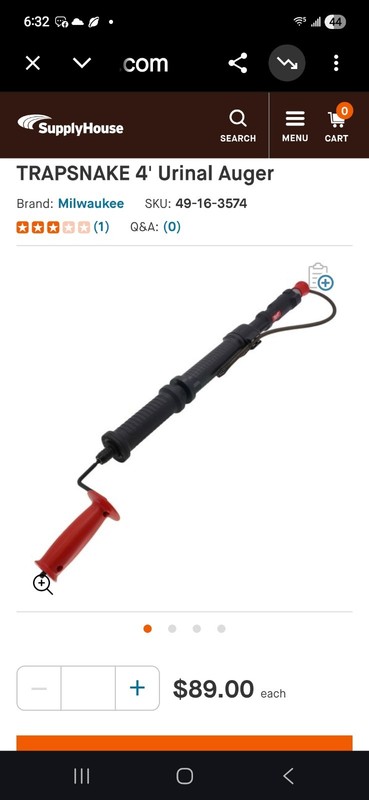Viewport: 369px width, 800px height.
Task: Open the price tracker icon
Action: coord(287,63)
